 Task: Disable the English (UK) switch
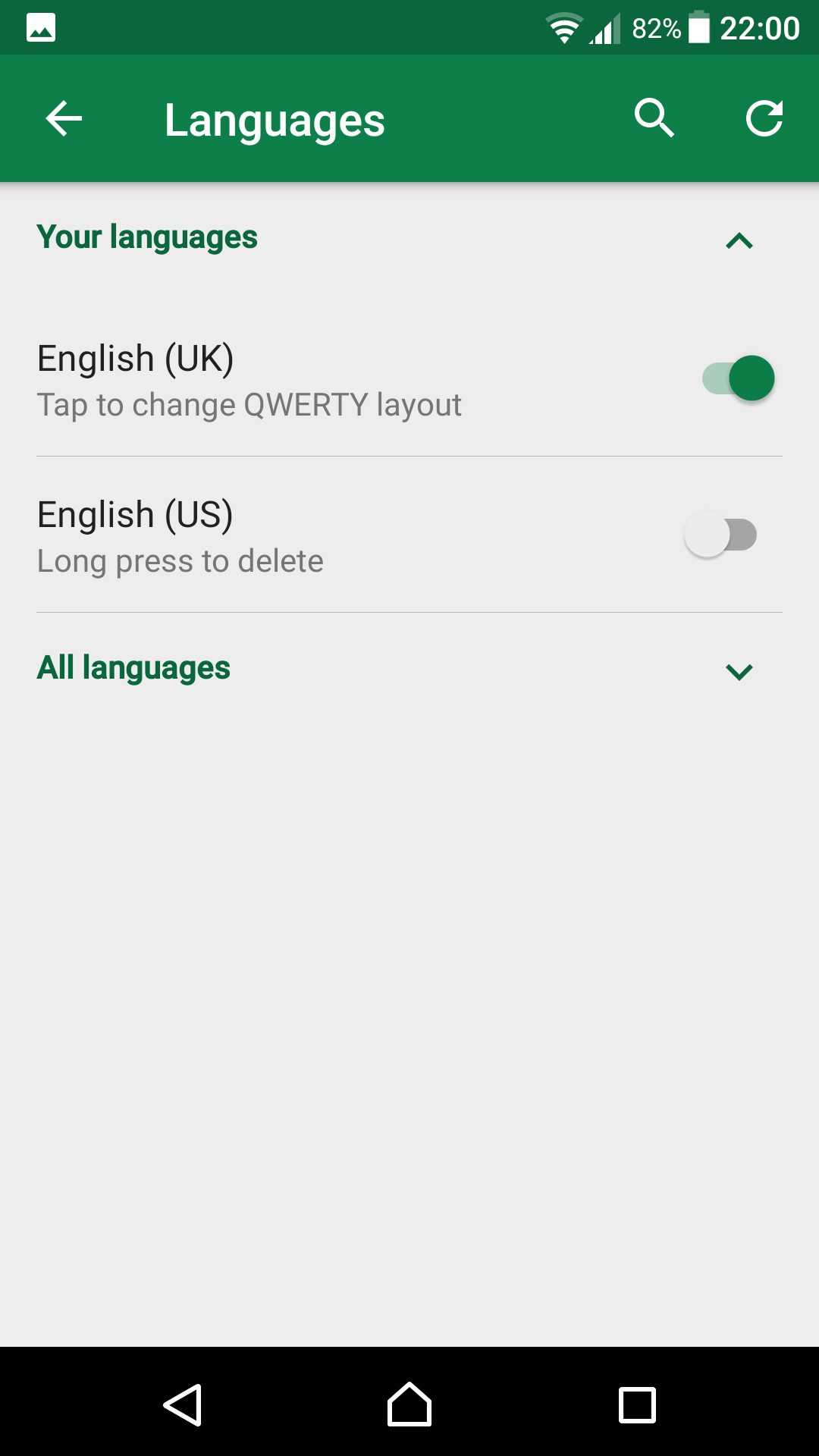738,378
